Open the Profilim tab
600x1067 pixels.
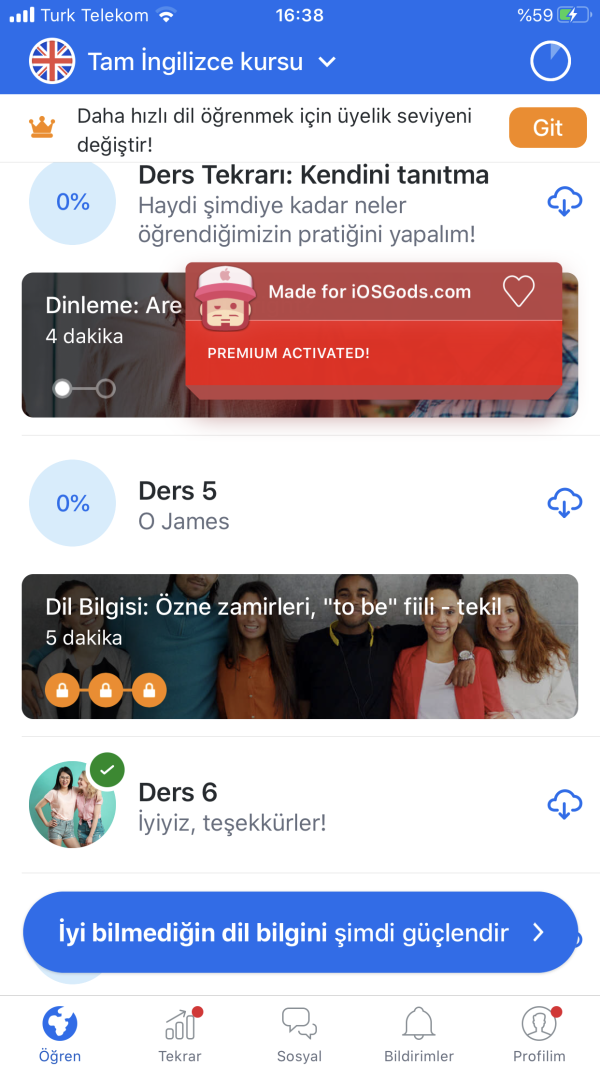[x=539, y=1034]
